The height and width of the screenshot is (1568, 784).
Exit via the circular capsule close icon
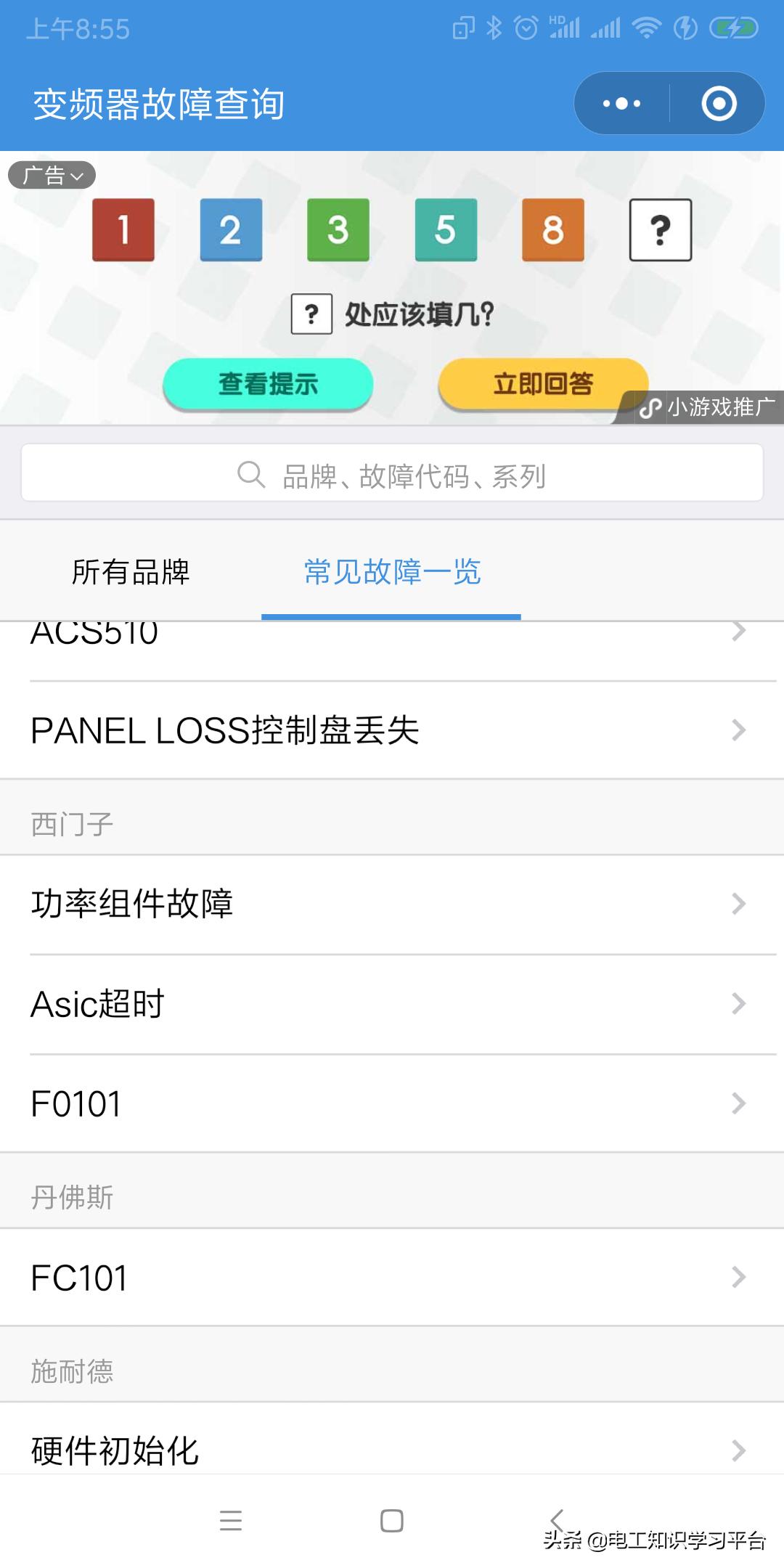(719, 104)
